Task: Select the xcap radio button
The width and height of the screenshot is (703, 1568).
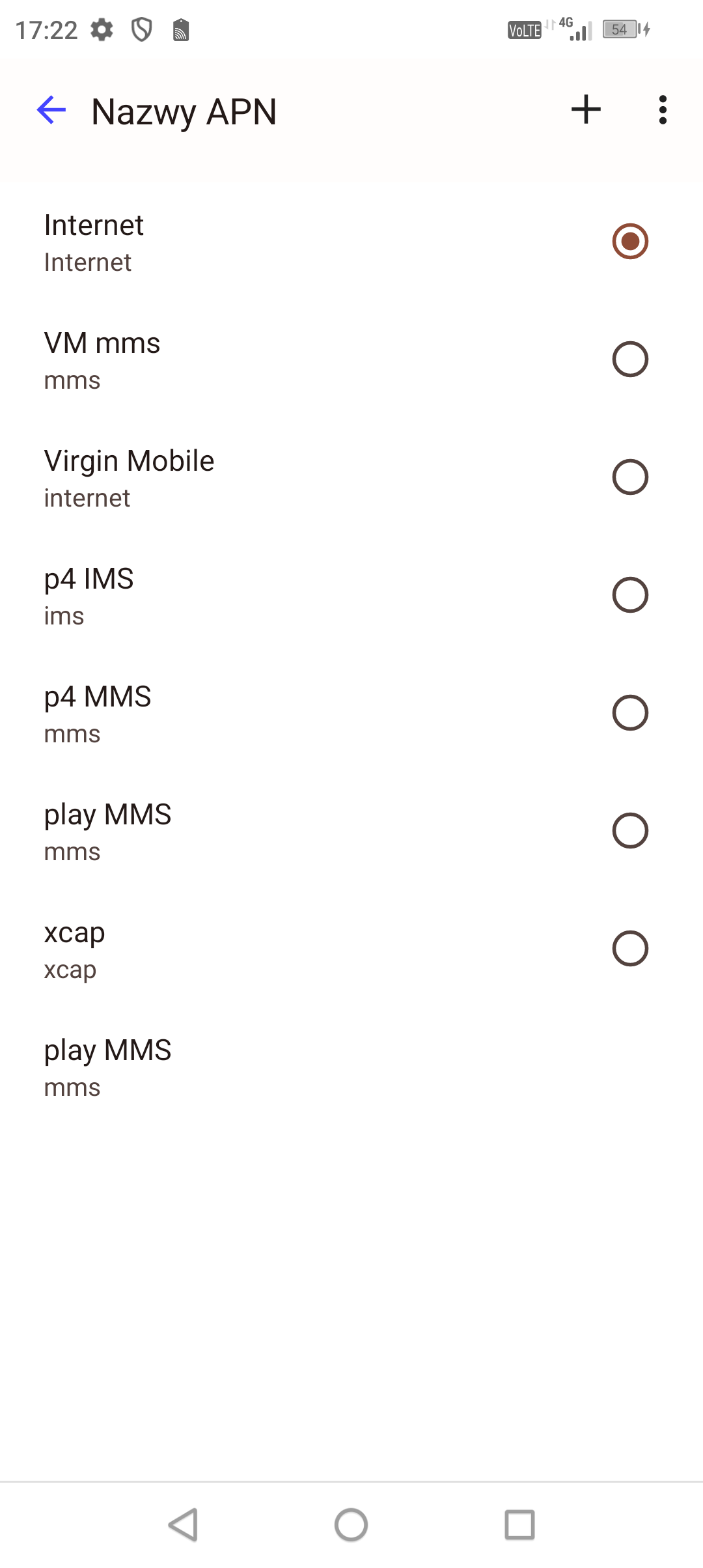Action: pos(630,948)
